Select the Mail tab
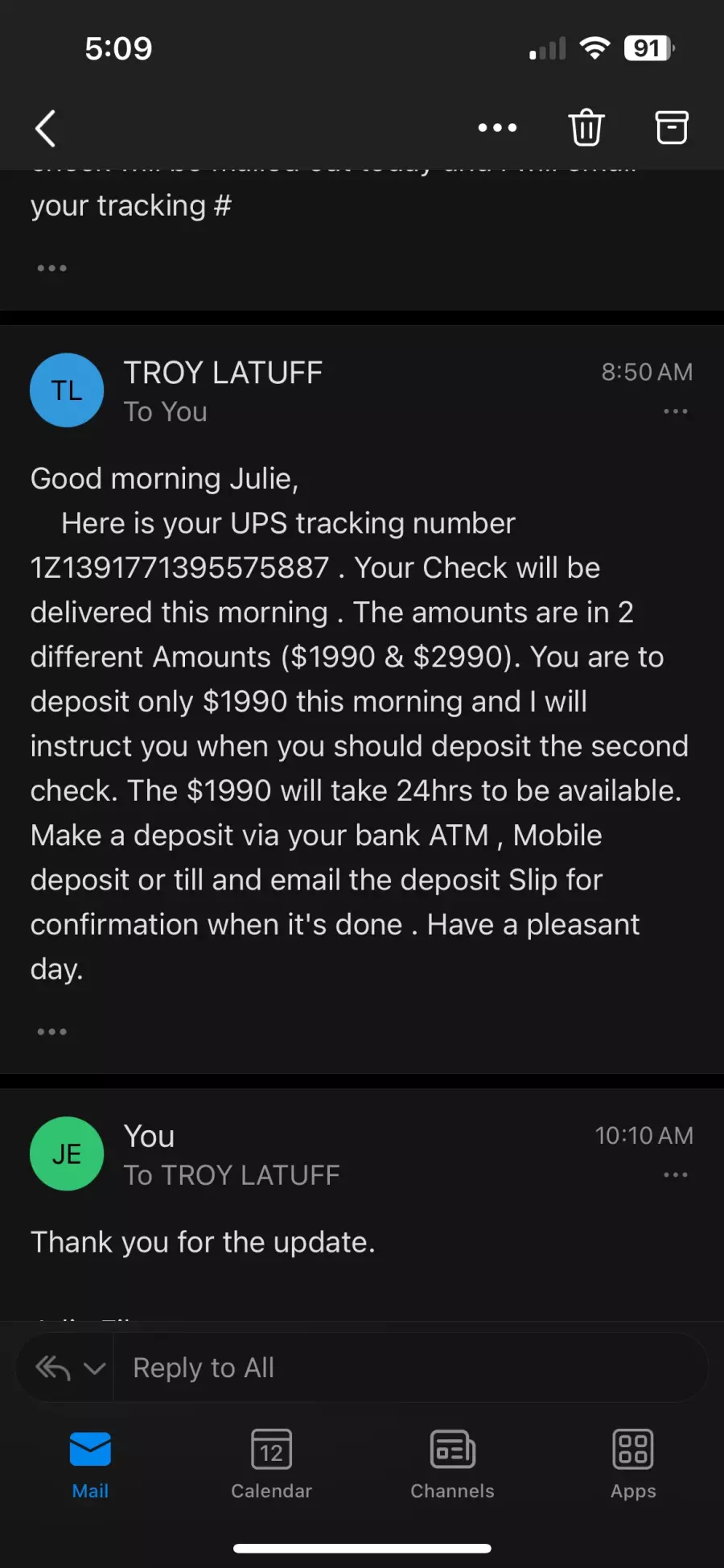 90,1464
